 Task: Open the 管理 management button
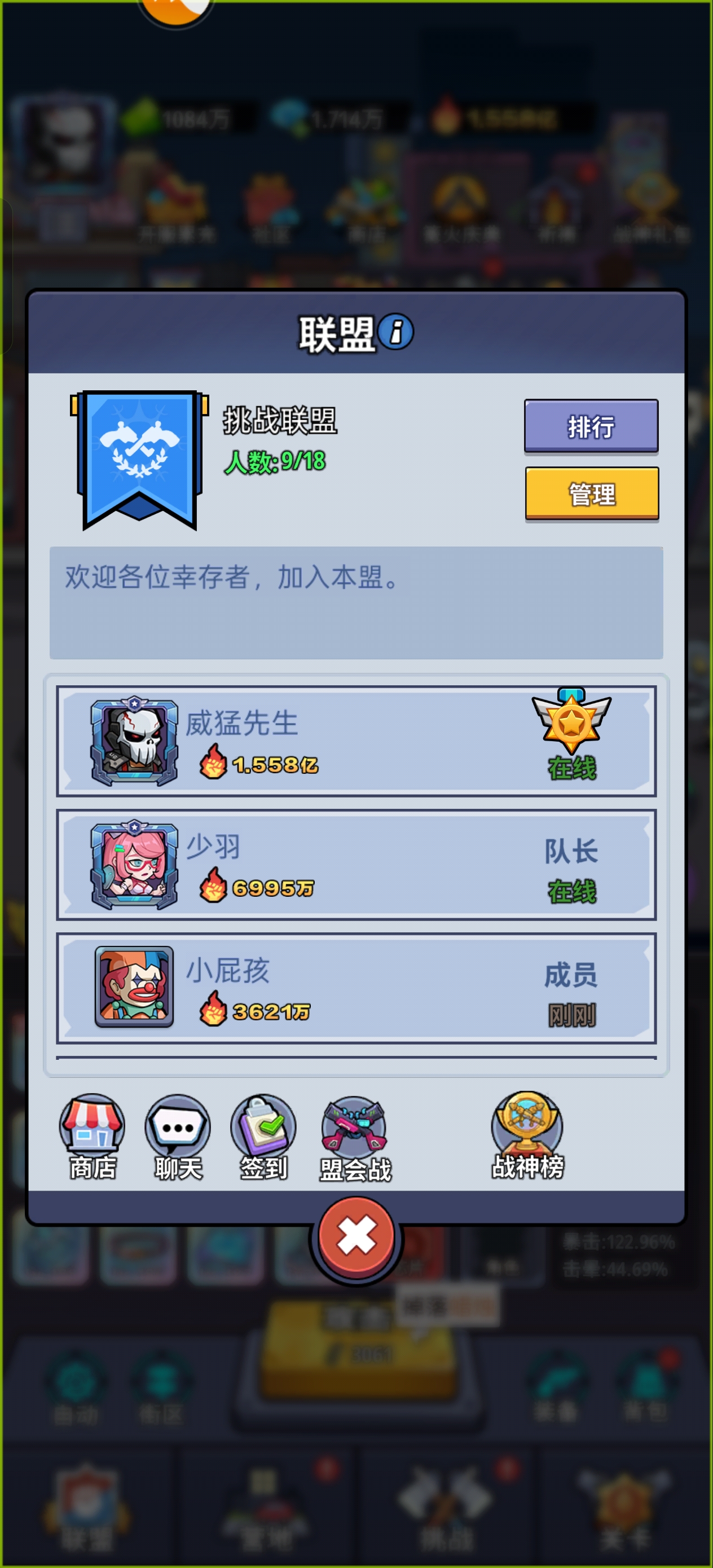591,494
